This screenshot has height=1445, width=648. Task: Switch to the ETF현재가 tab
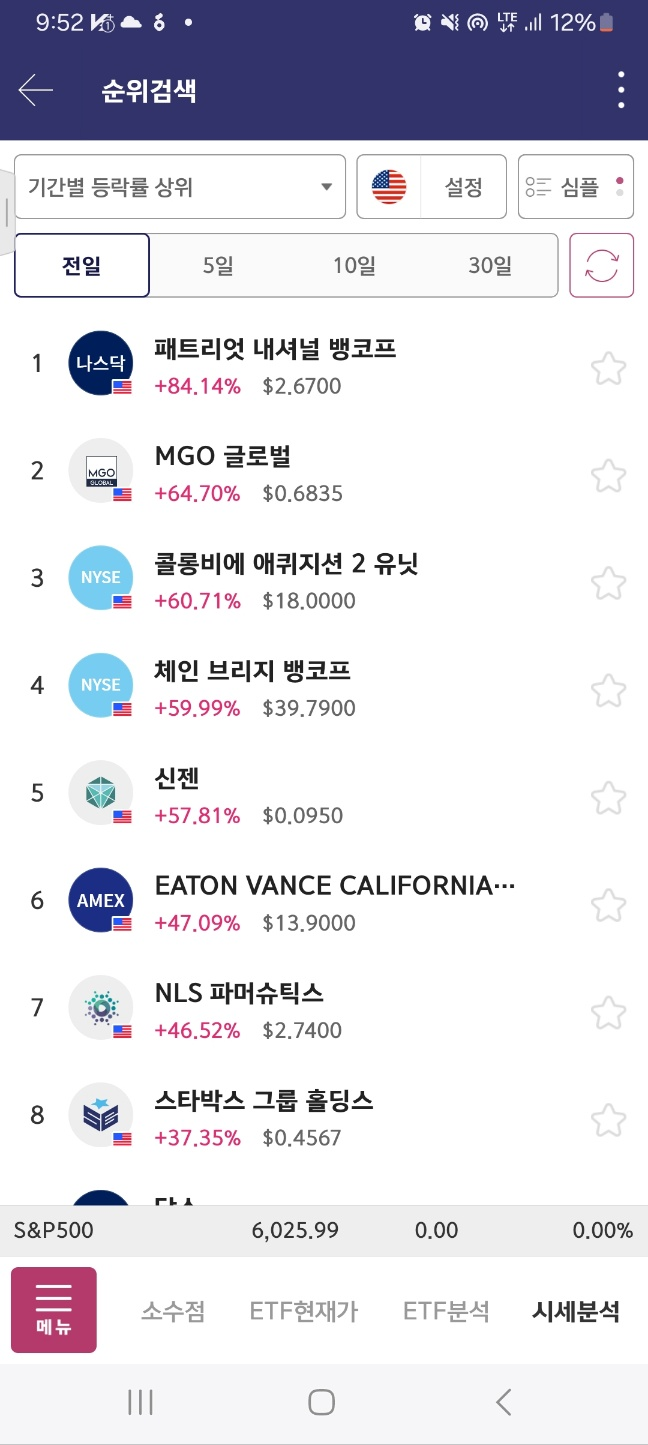coord(304,1311)
